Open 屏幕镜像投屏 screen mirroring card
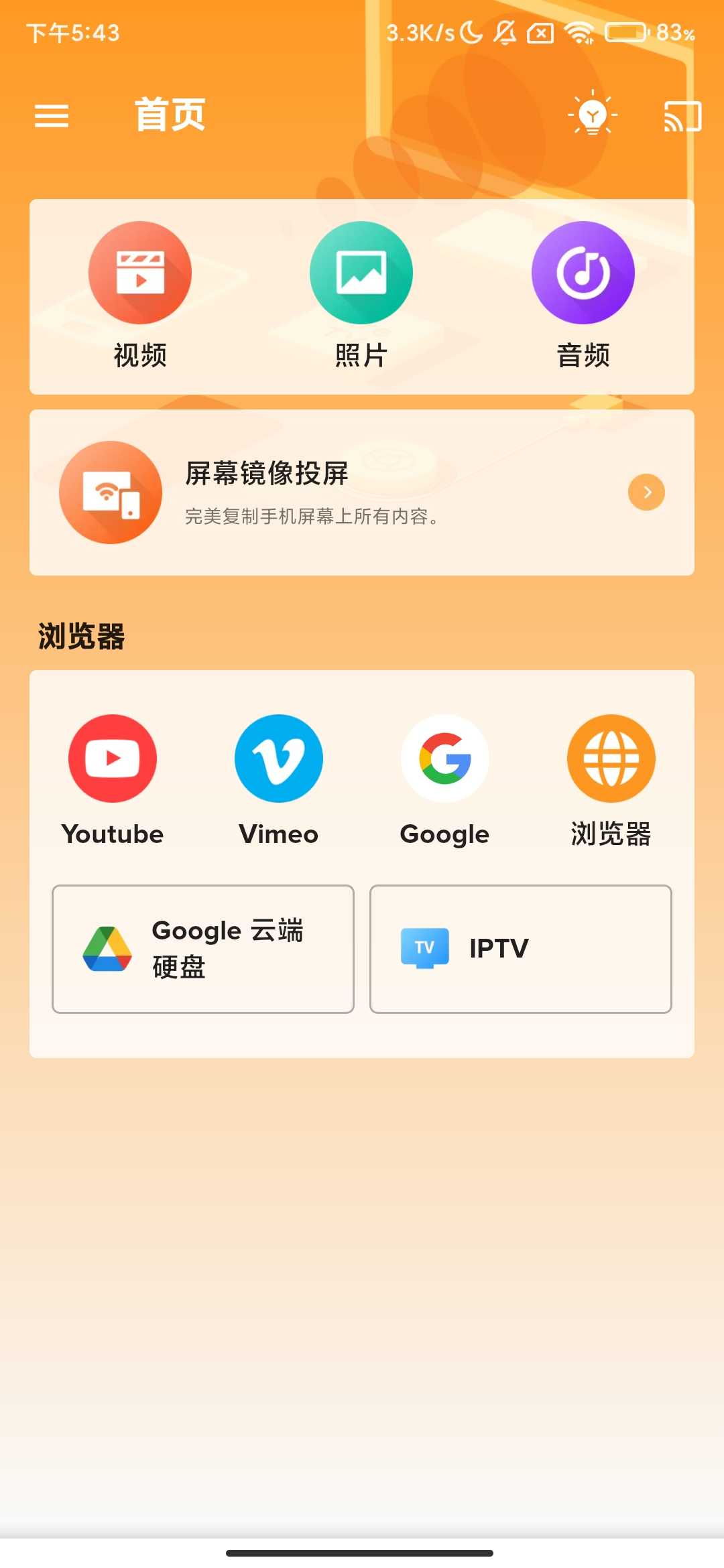 point(362,493)
